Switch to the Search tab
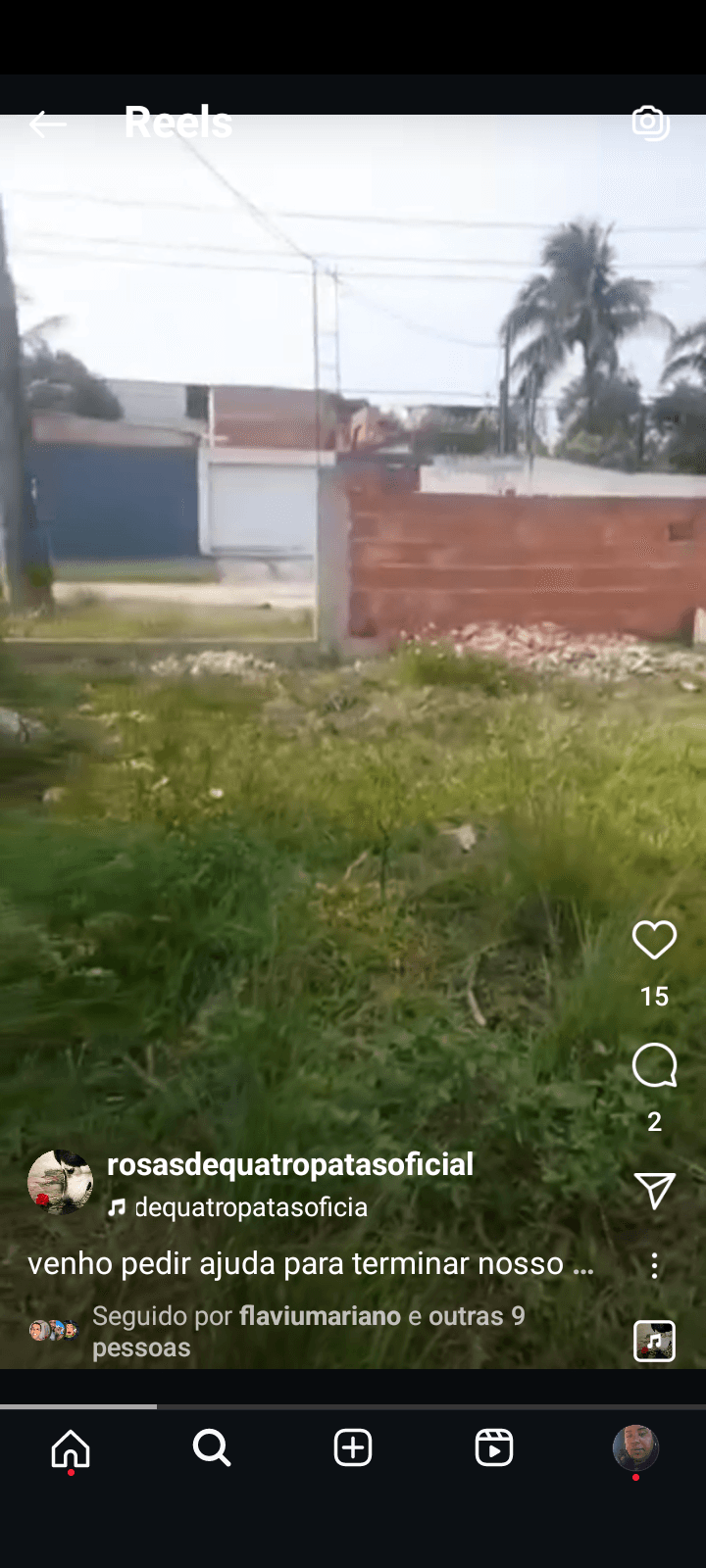The height and width of the screenshot is (1568, 706). point(212,1447)
